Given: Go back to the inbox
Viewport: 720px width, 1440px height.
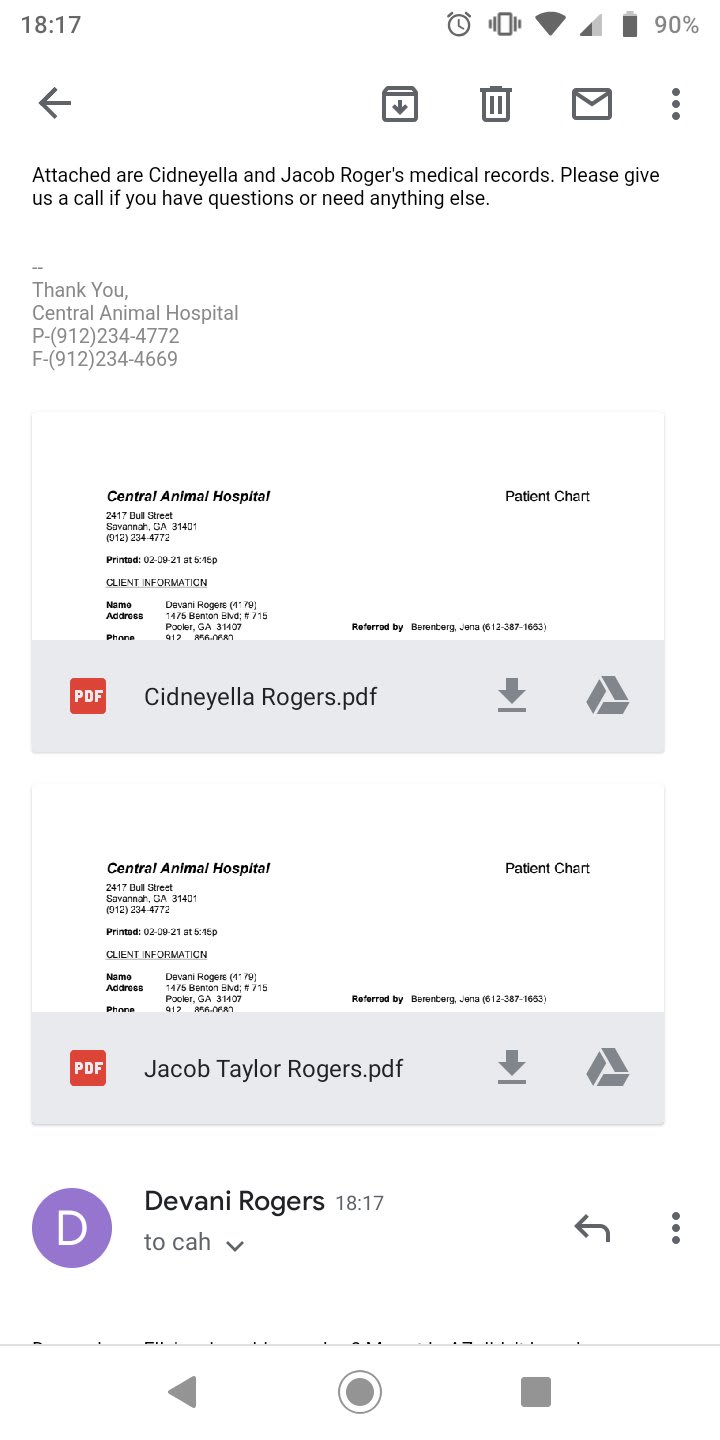Looking at the screenshot, I should 54,103.
